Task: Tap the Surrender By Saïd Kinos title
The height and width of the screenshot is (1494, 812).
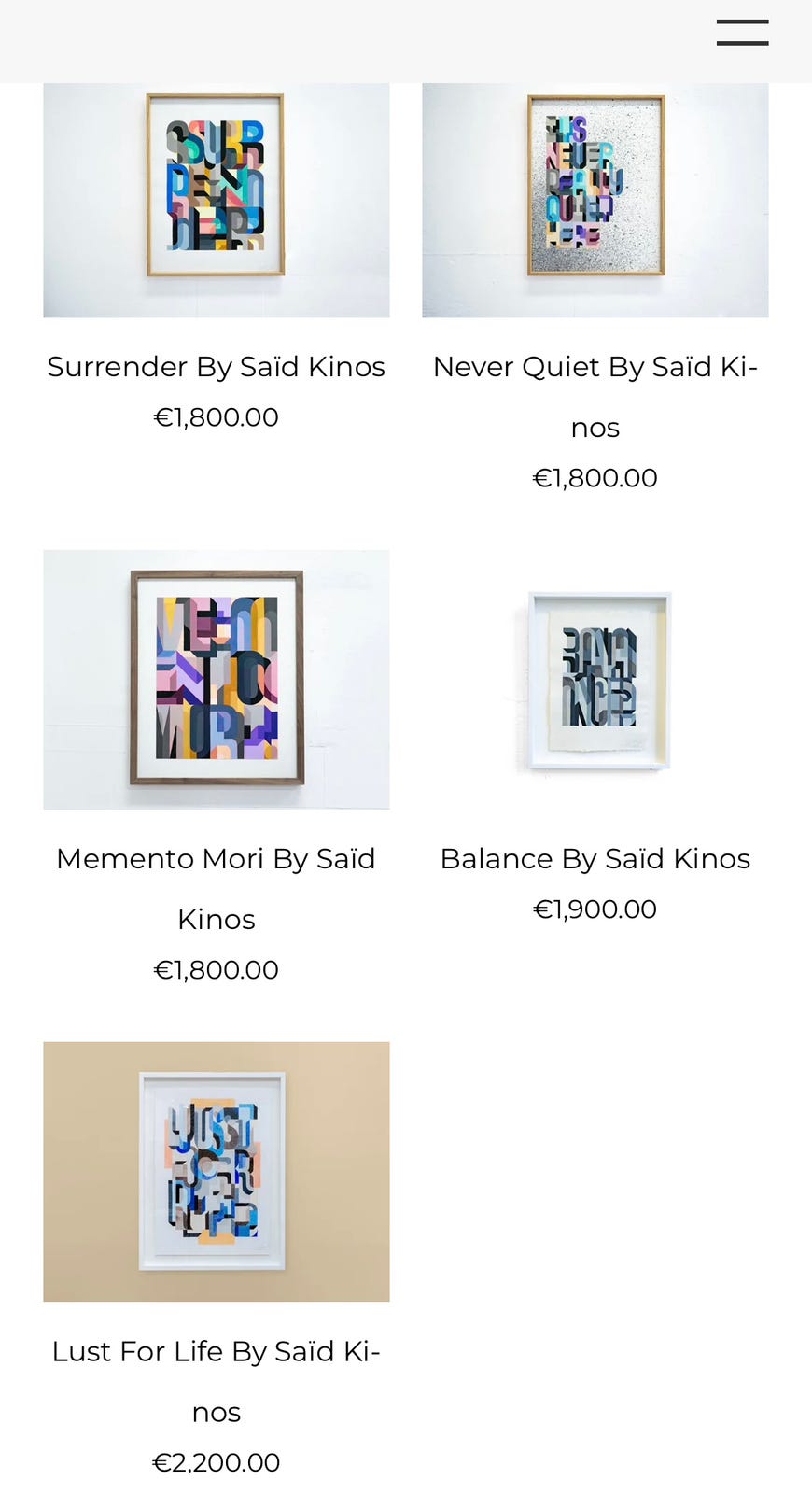Action: click(x=217, y=367)
